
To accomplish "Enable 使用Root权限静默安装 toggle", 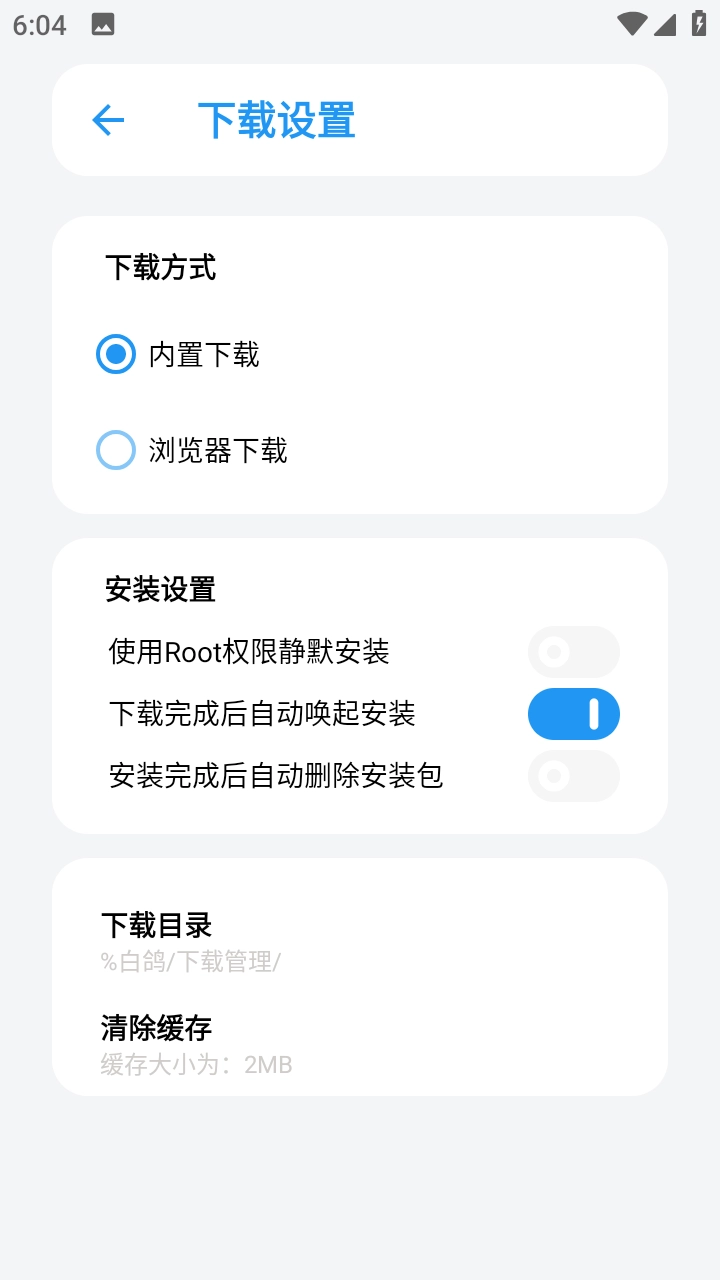I will [x=573, y=652].
